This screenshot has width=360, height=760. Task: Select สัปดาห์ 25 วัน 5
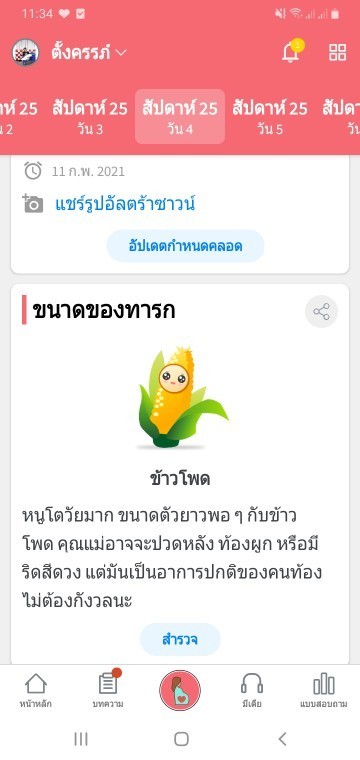[270, 117]
